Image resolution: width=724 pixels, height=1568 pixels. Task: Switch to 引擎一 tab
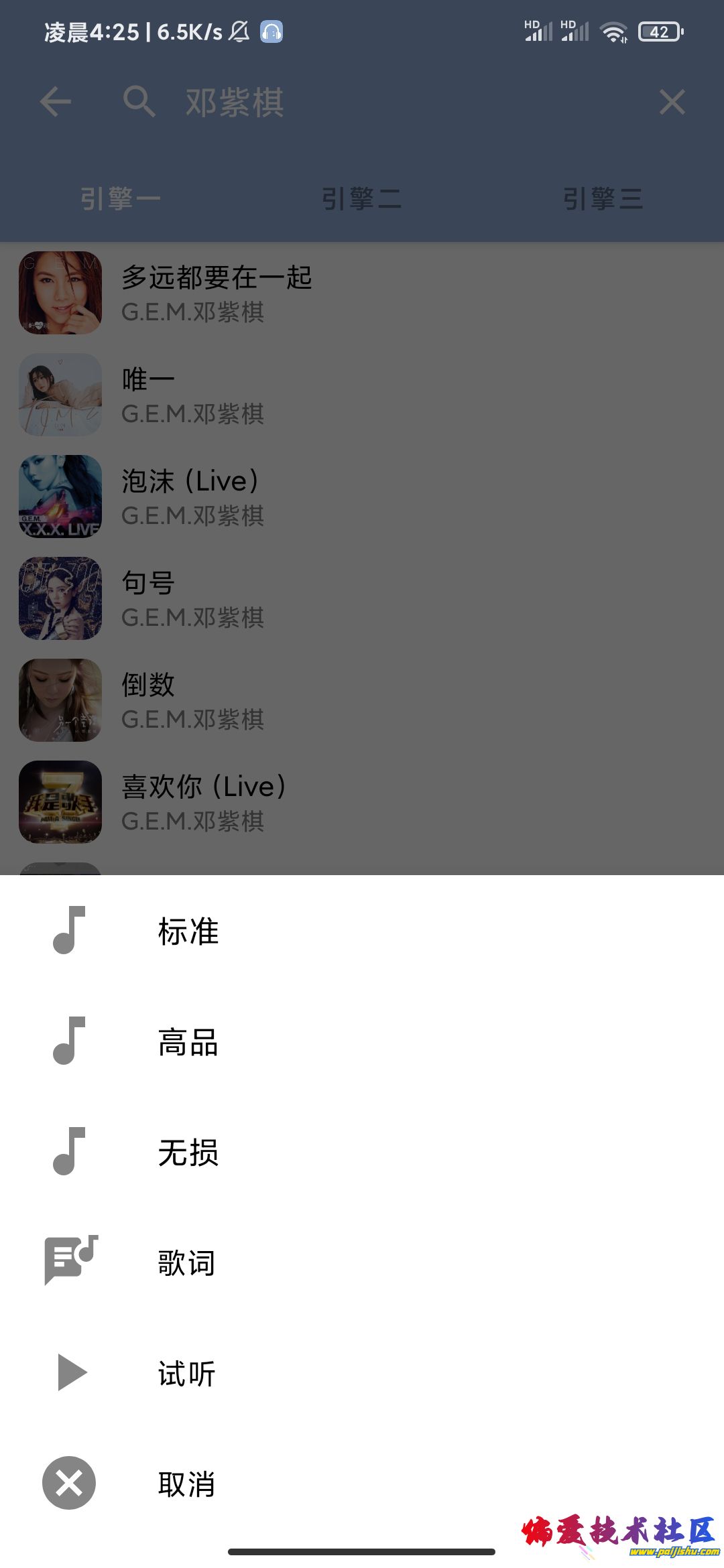121,199
